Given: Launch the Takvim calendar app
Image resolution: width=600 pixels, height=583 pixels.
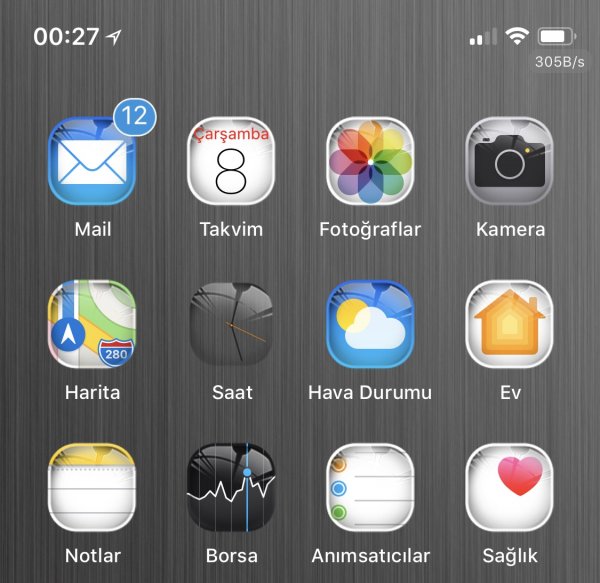Looking at the screenshot, I should tap(231, 162).
